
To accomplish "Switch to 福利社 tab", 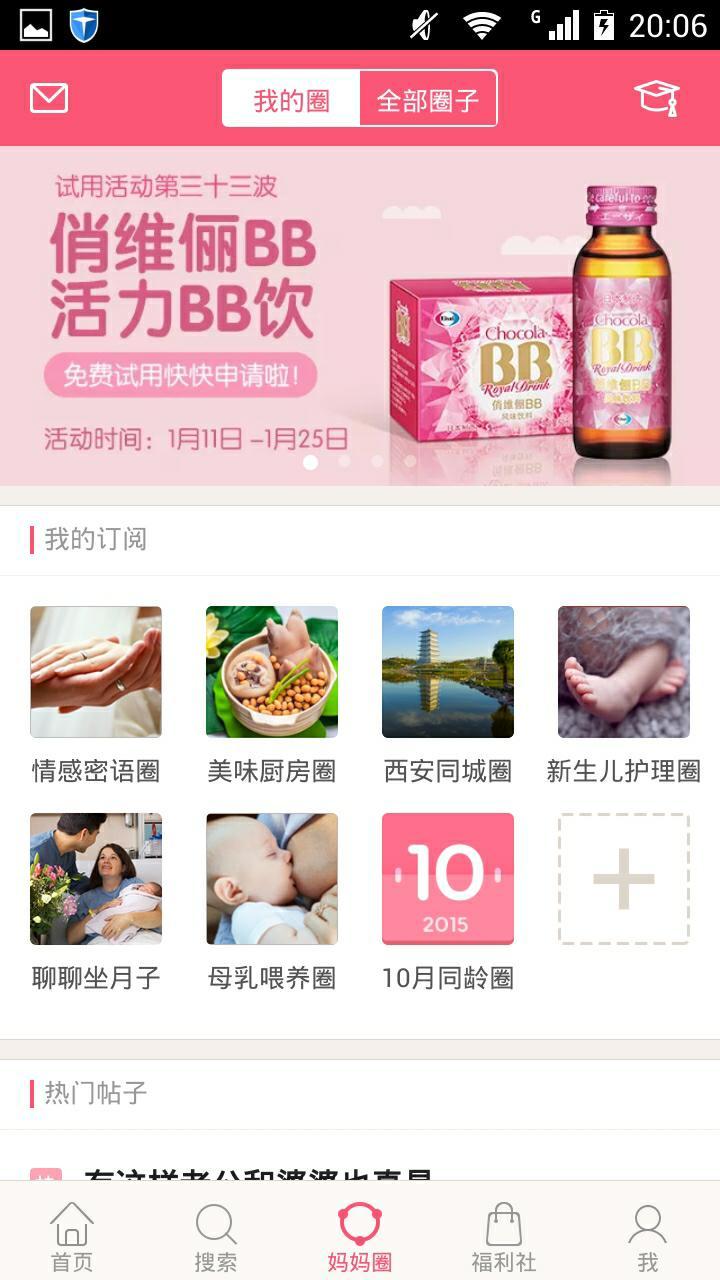I will 504,1236.
